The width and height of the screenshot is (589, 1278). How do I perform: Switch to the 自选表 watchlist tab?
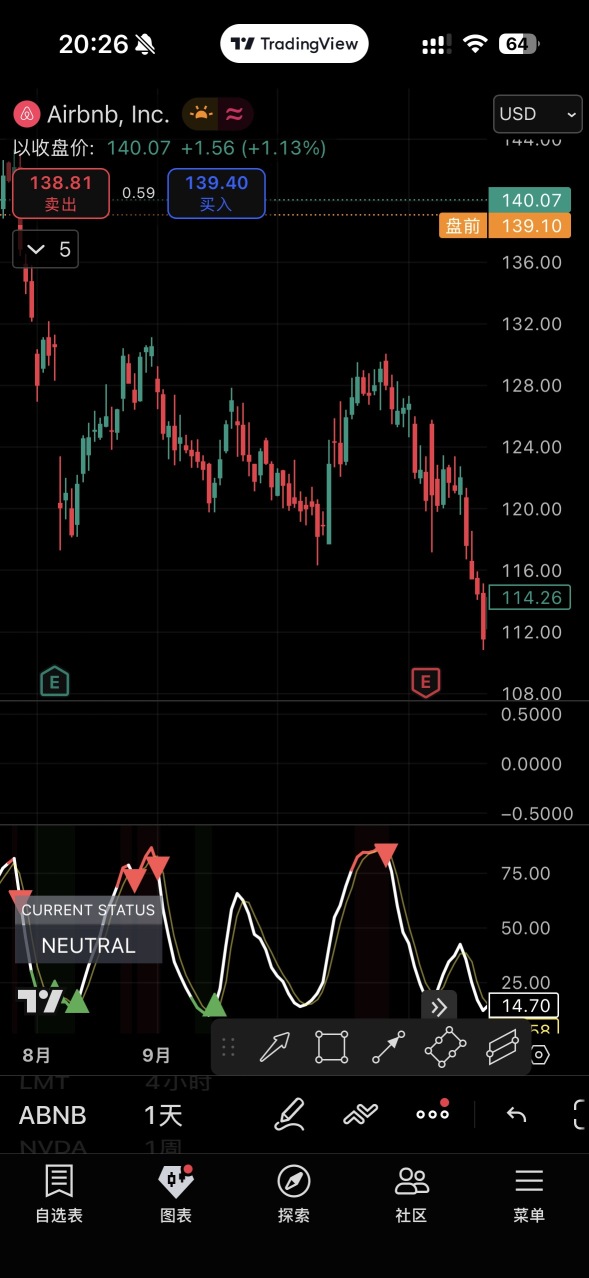(x=59, y=1194)
